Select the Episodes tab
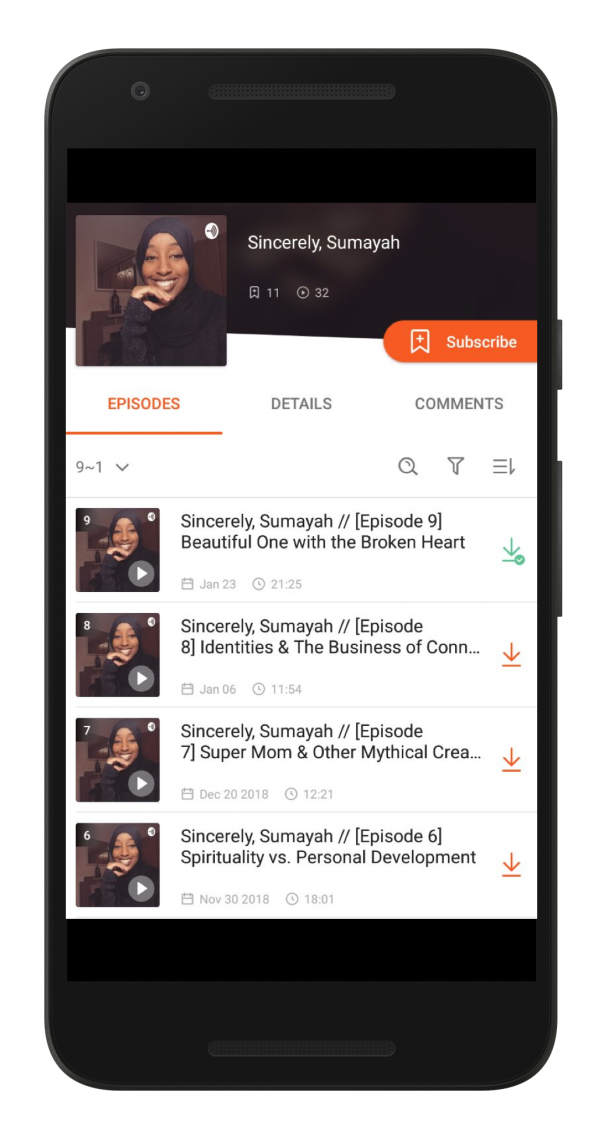The width and height of the screenshot is (610, 1135). (x=144, y=404)
